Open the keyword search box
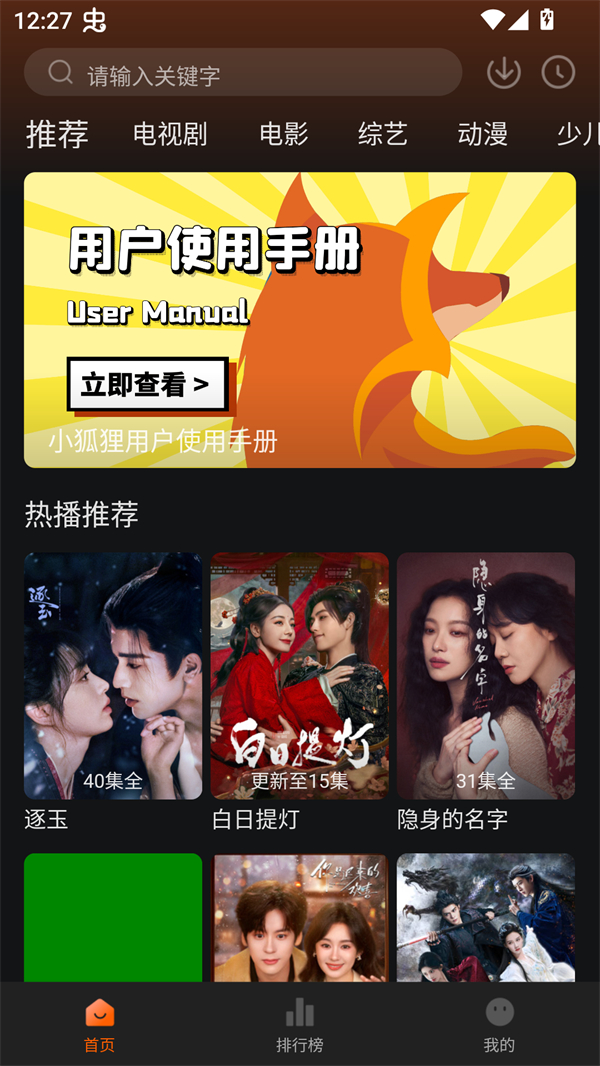This screenshot has height=1066, width=600. 243,73
